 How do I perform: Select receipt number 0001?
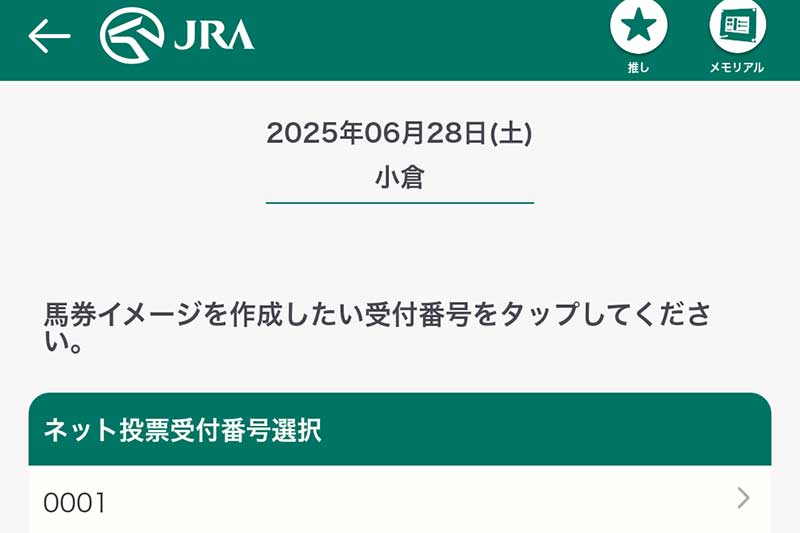pyautogui.click(x=400, y=500)
